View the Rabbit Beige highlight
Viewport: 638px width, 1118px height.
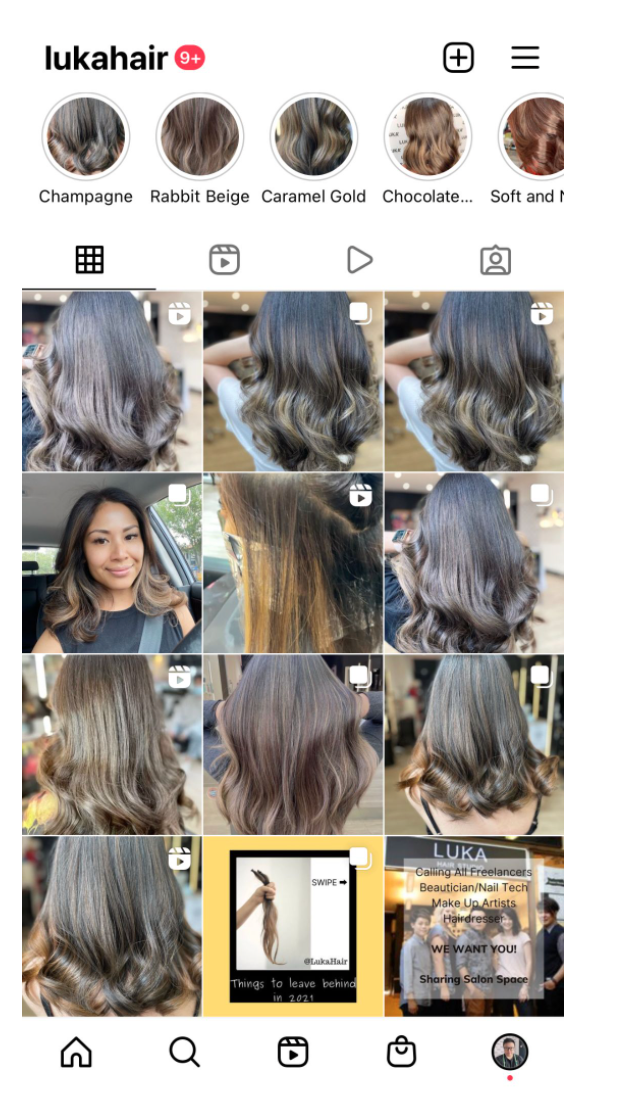click(x=200, y=136)
